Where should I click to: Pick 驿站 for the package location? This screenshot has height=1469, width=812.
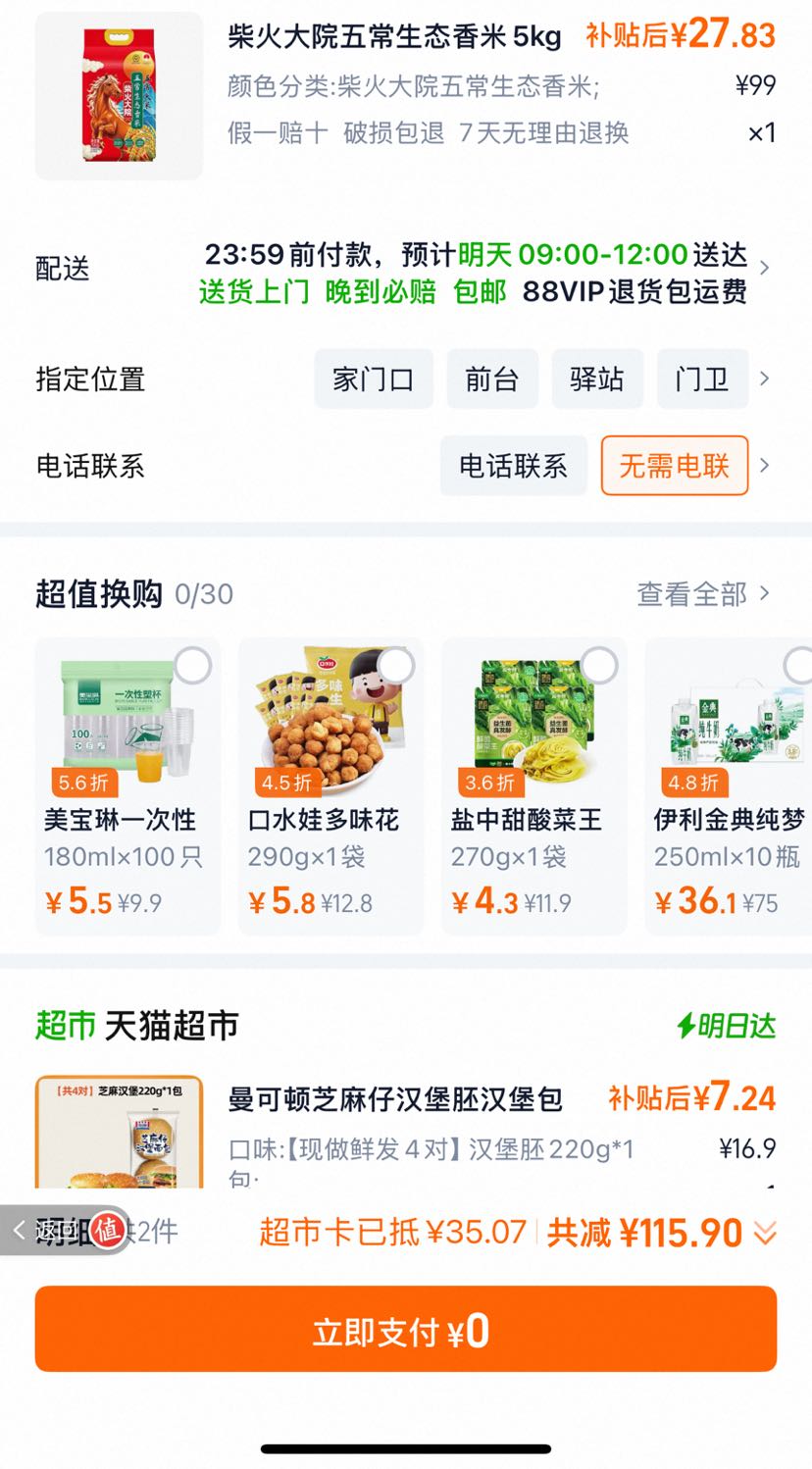[x=597, y=379]
